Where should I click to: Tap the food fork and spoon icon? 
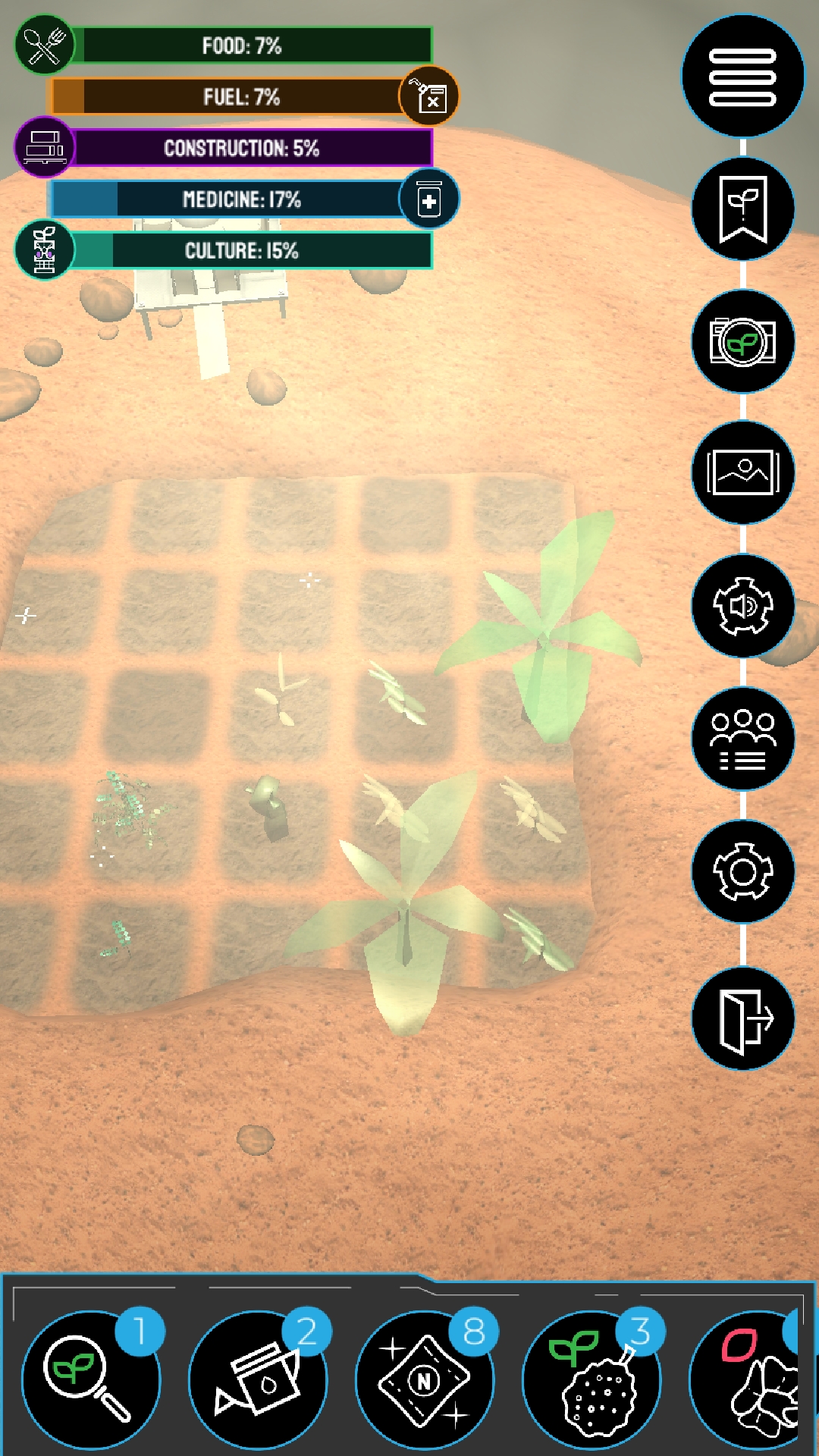pyautogui.click(x=45, y=45)
